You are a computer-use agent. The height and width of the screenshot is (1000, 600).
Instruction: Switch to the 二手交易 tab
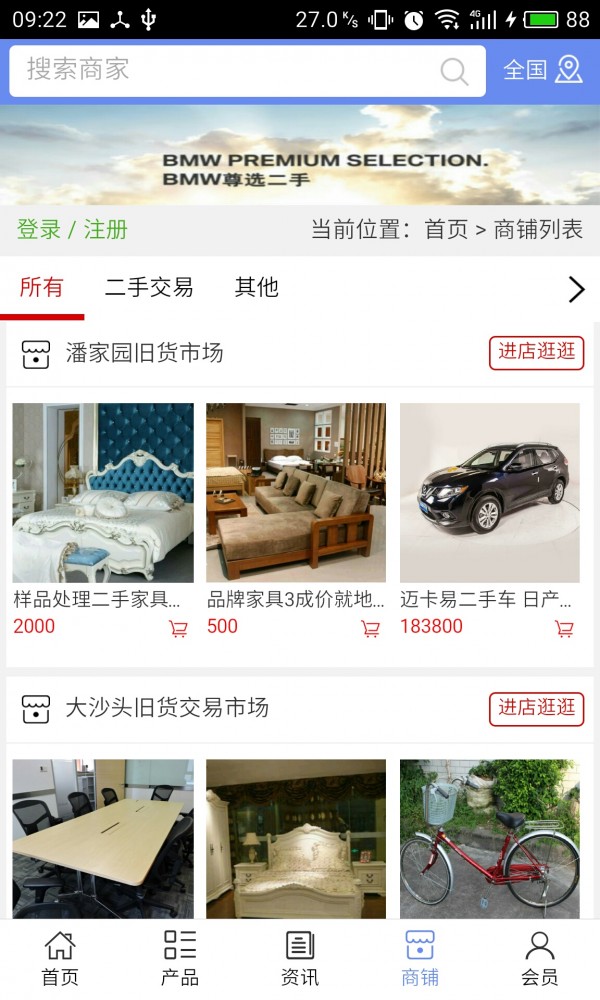click(149, 288)
